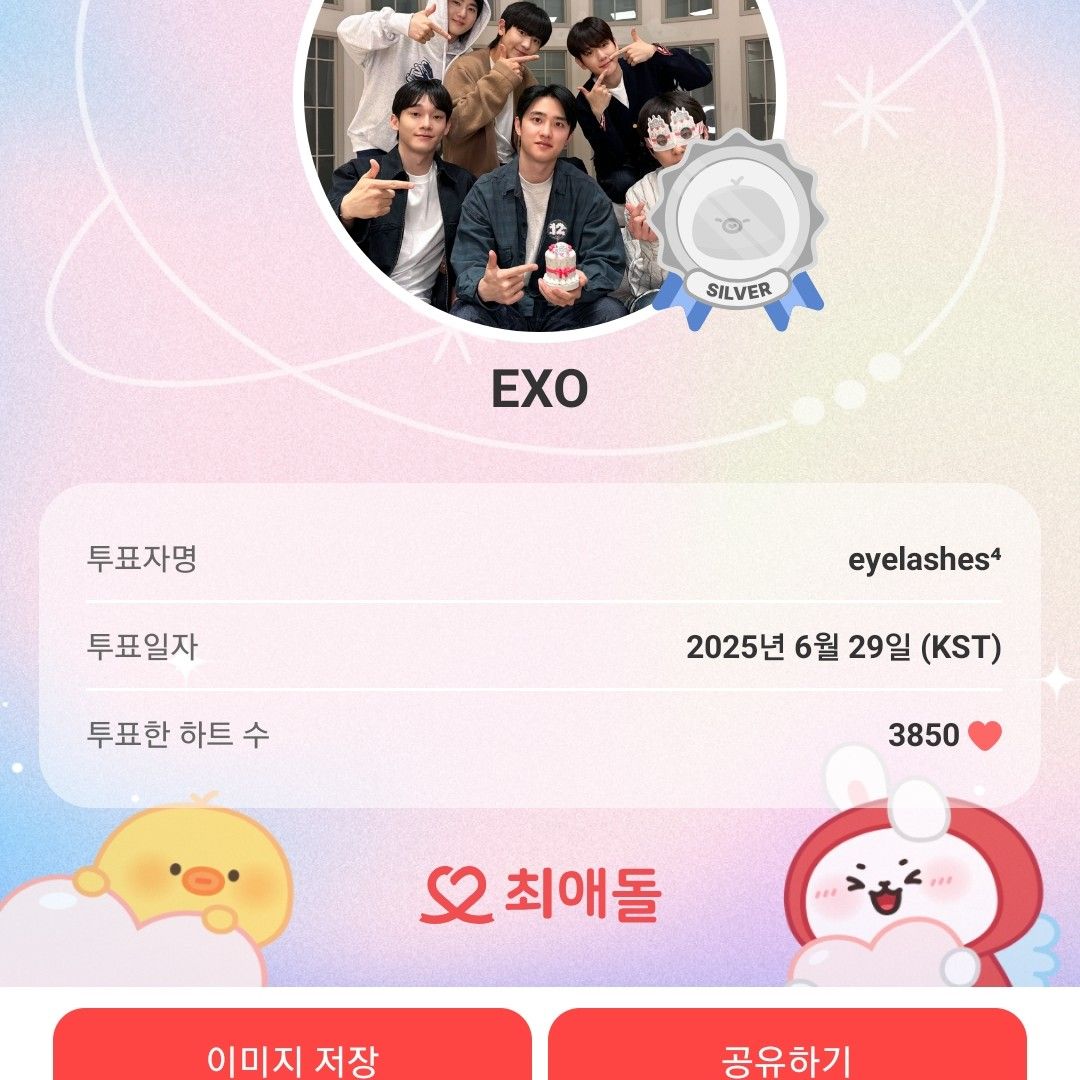The width and height of the screenshot is (1080, 1080).
Task: Save the vote certificate image (이미지 저장)
Action: coord(292,1050)
